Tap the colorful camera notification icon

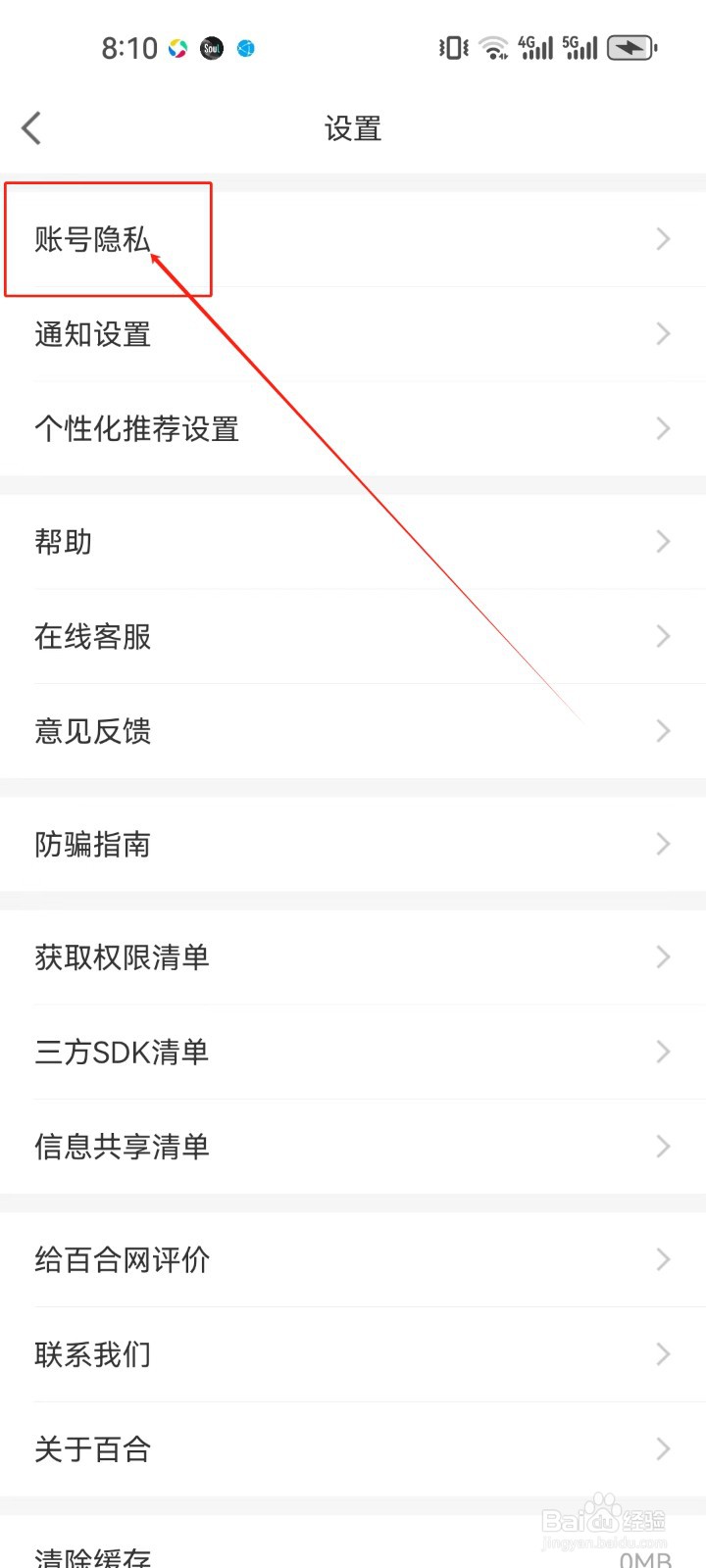coord(177,47)
